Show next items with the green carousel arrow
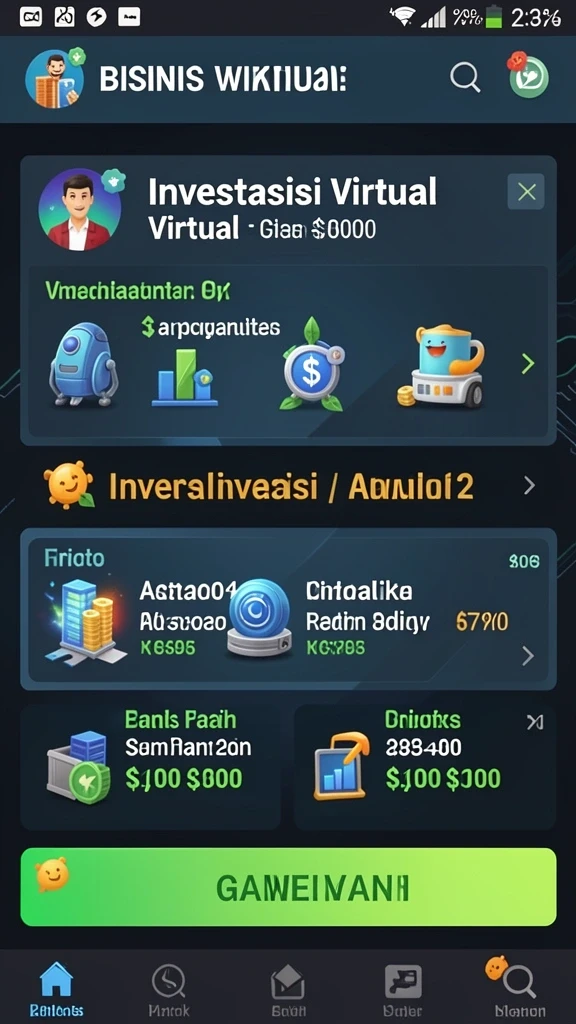This screenshot has height=1024, width=576. [528, 364]
